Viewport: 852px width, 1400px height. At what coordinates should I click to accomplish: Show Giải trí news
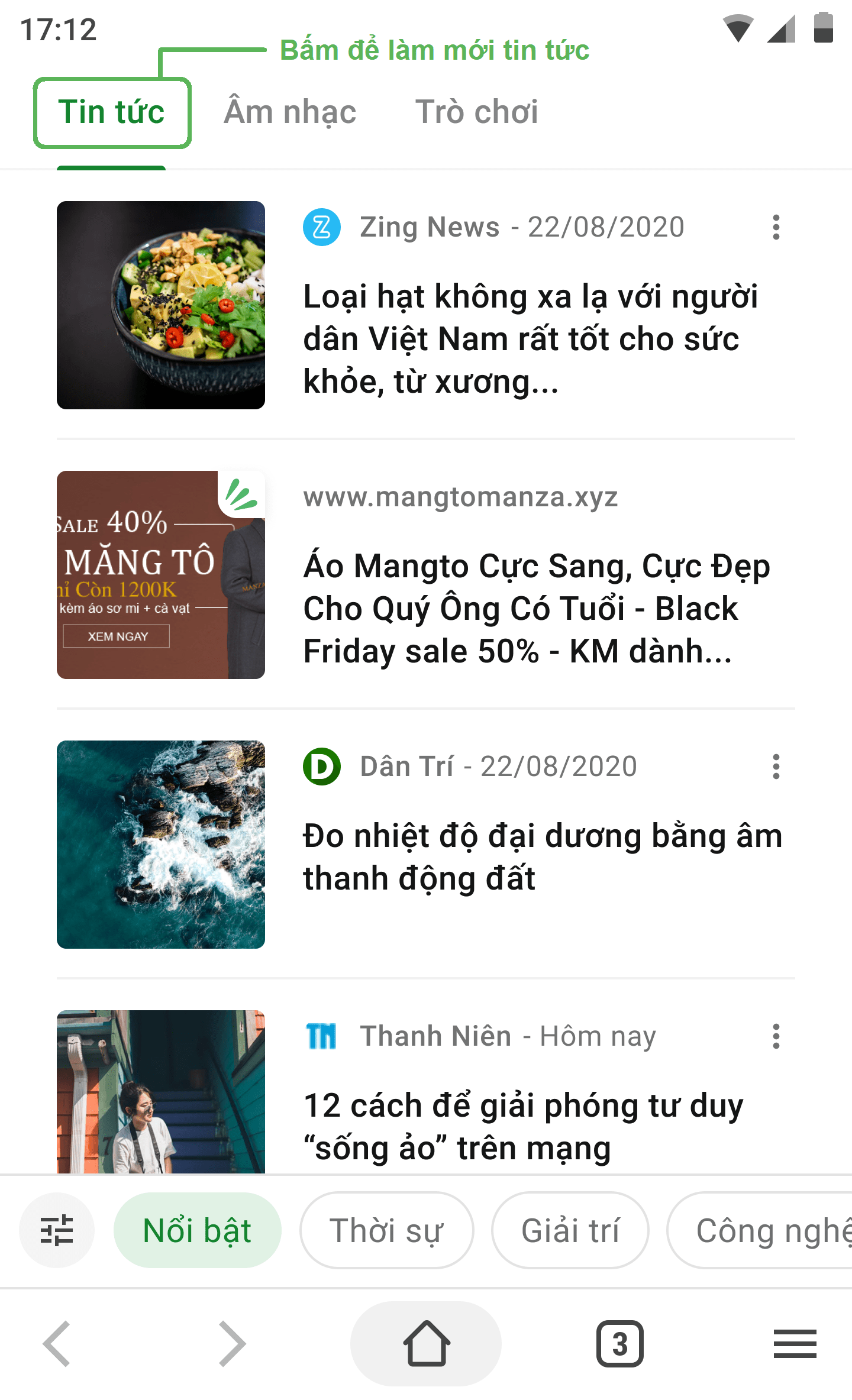tap(570, 1230)
